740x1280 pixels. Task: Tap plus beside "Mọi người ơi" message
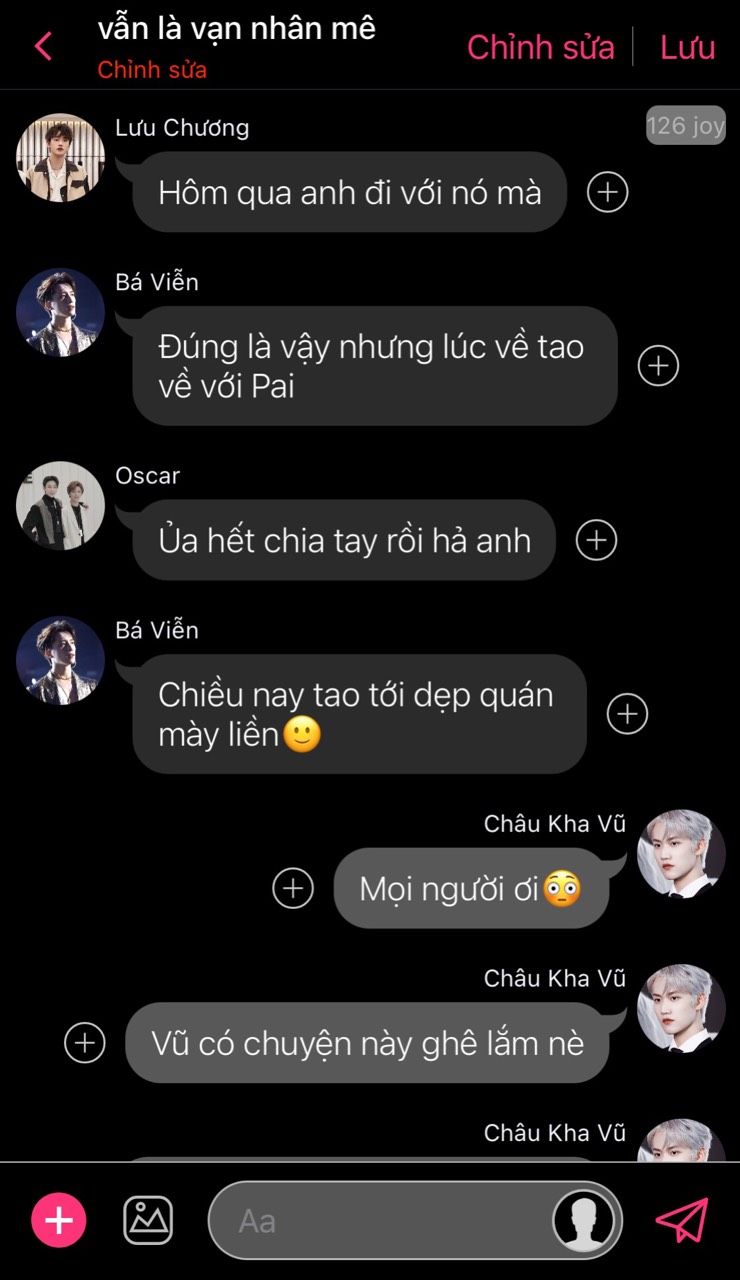293,888
